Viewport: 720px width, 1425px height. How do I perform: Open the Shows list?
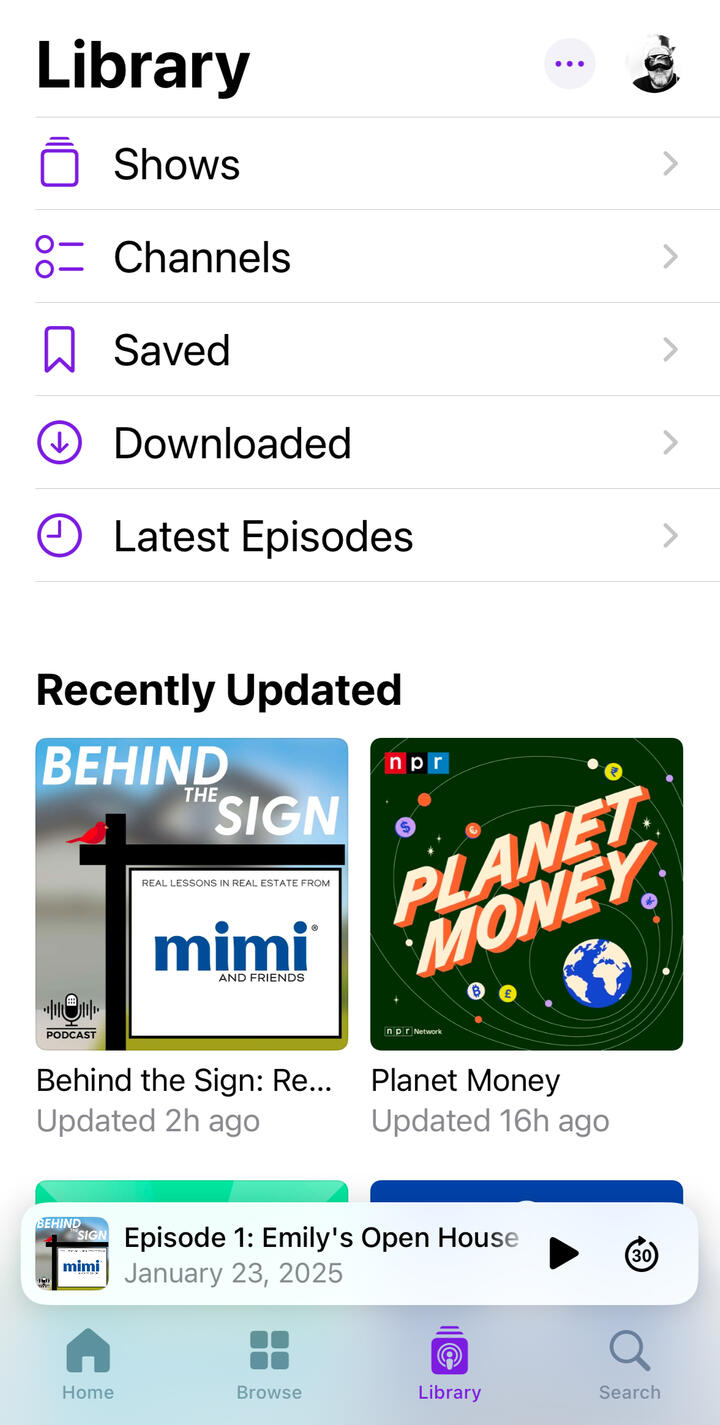(x=358, y=164)
